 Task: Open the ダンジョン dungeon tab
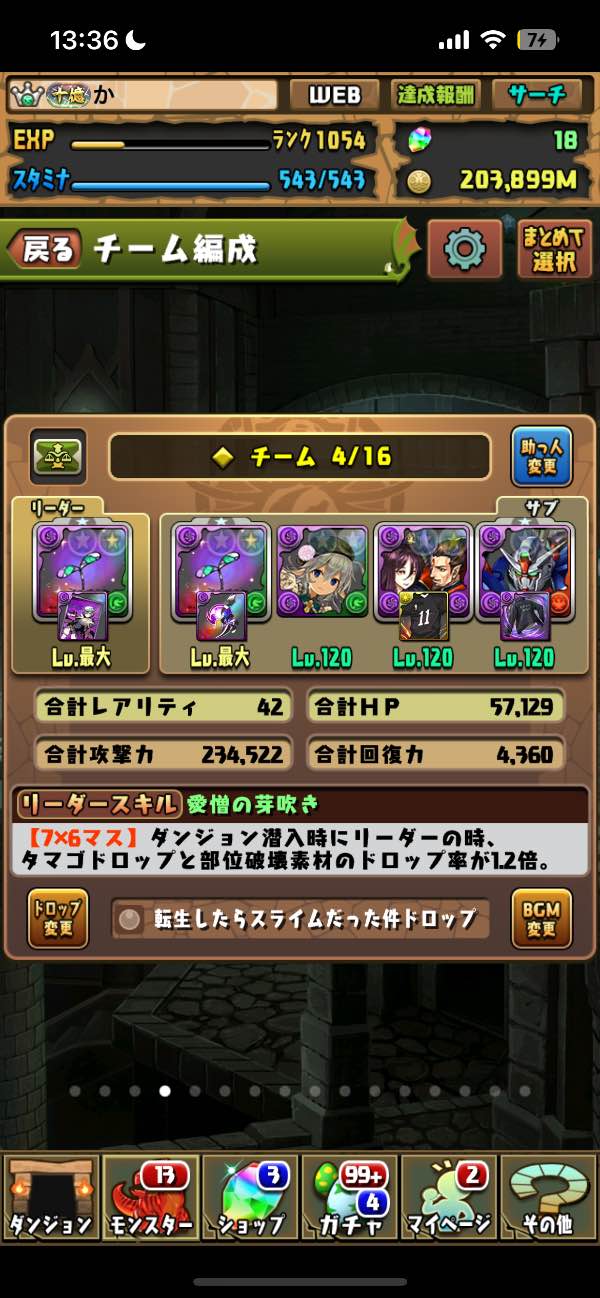click(x=50, y=1196)
